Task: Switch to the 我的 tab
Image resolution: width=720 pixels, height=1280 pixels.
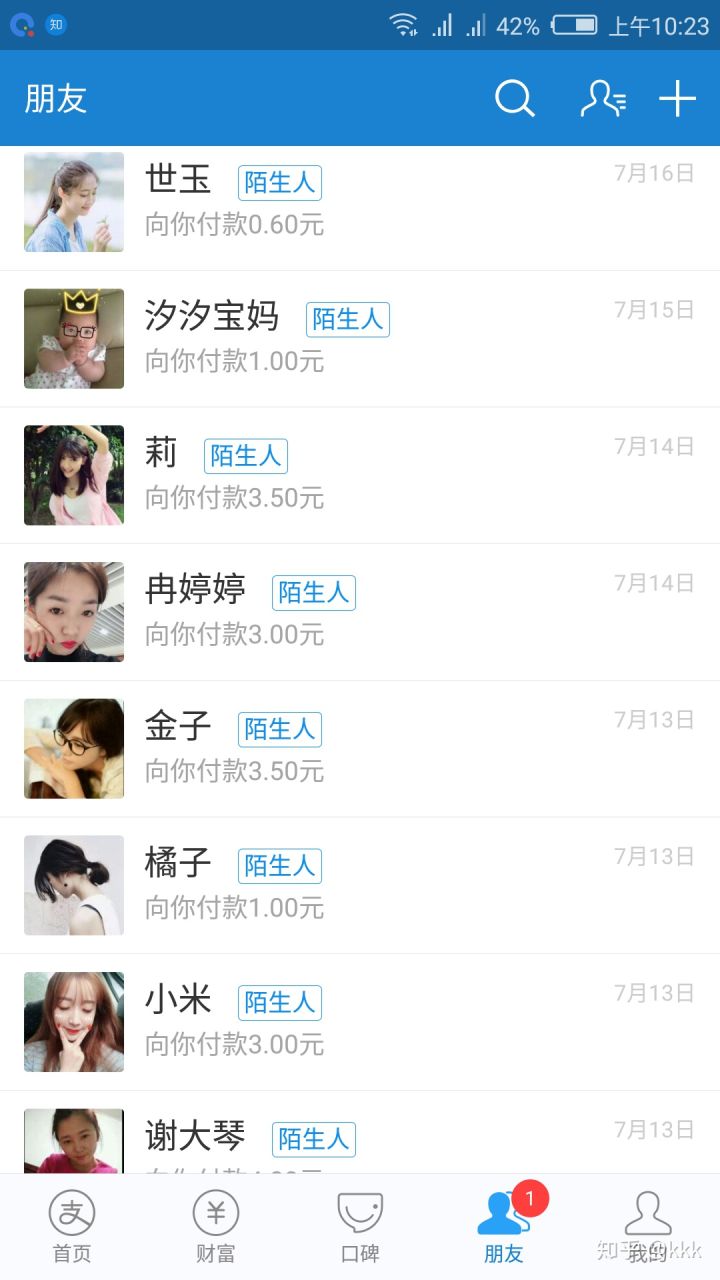Action: [x=648, y=1227]
